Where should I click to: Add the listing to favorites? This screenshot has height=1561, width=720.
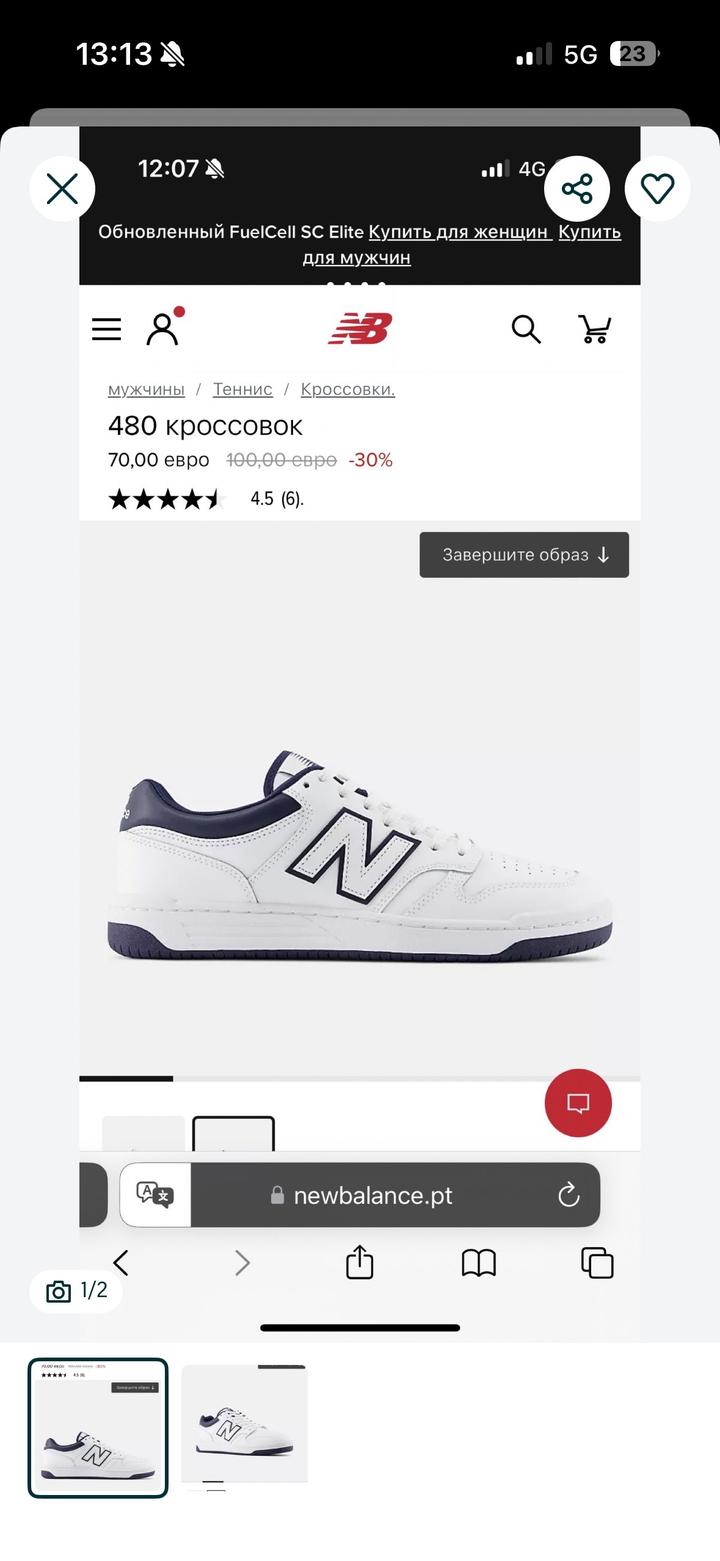pos(657,189)
